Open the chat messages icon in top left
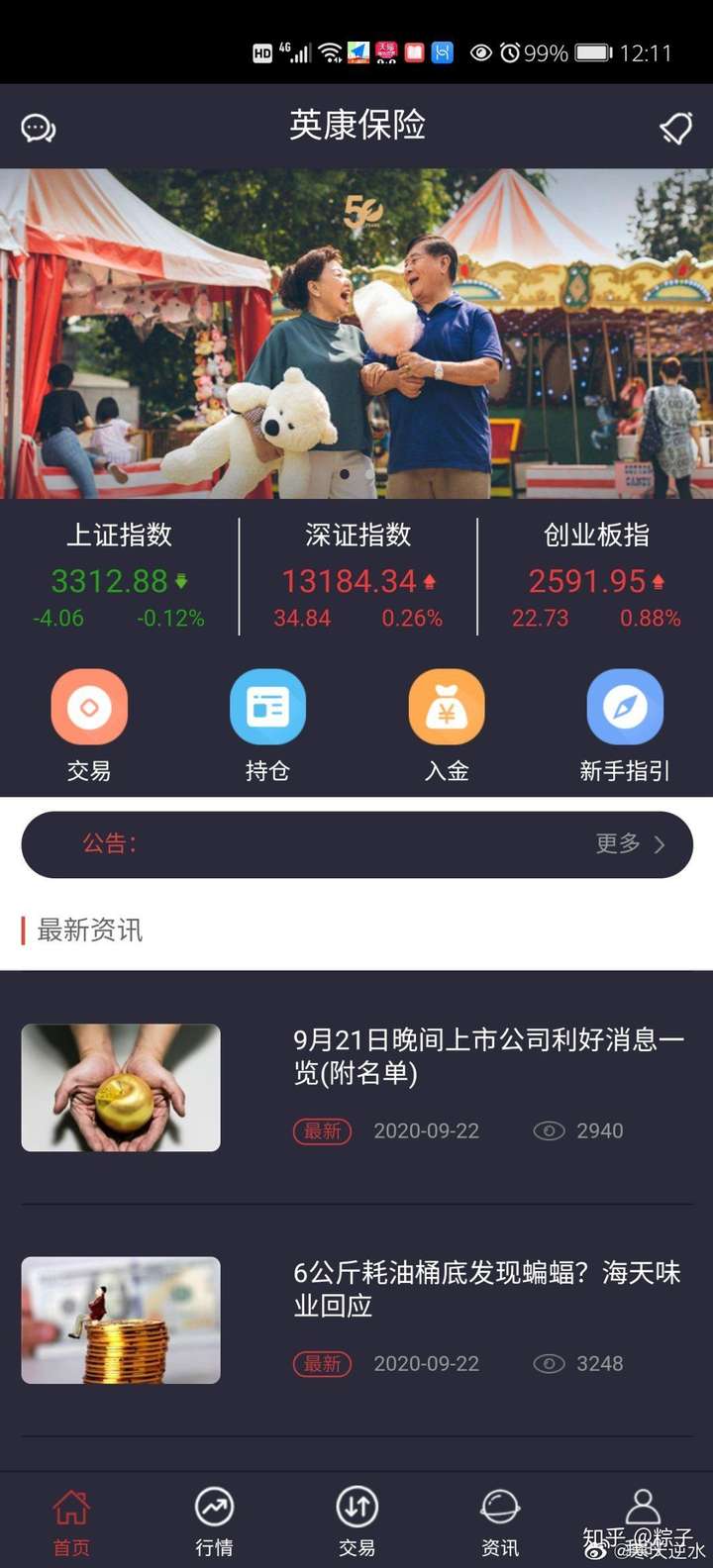Screen dimensions: 713x1568 38,127
